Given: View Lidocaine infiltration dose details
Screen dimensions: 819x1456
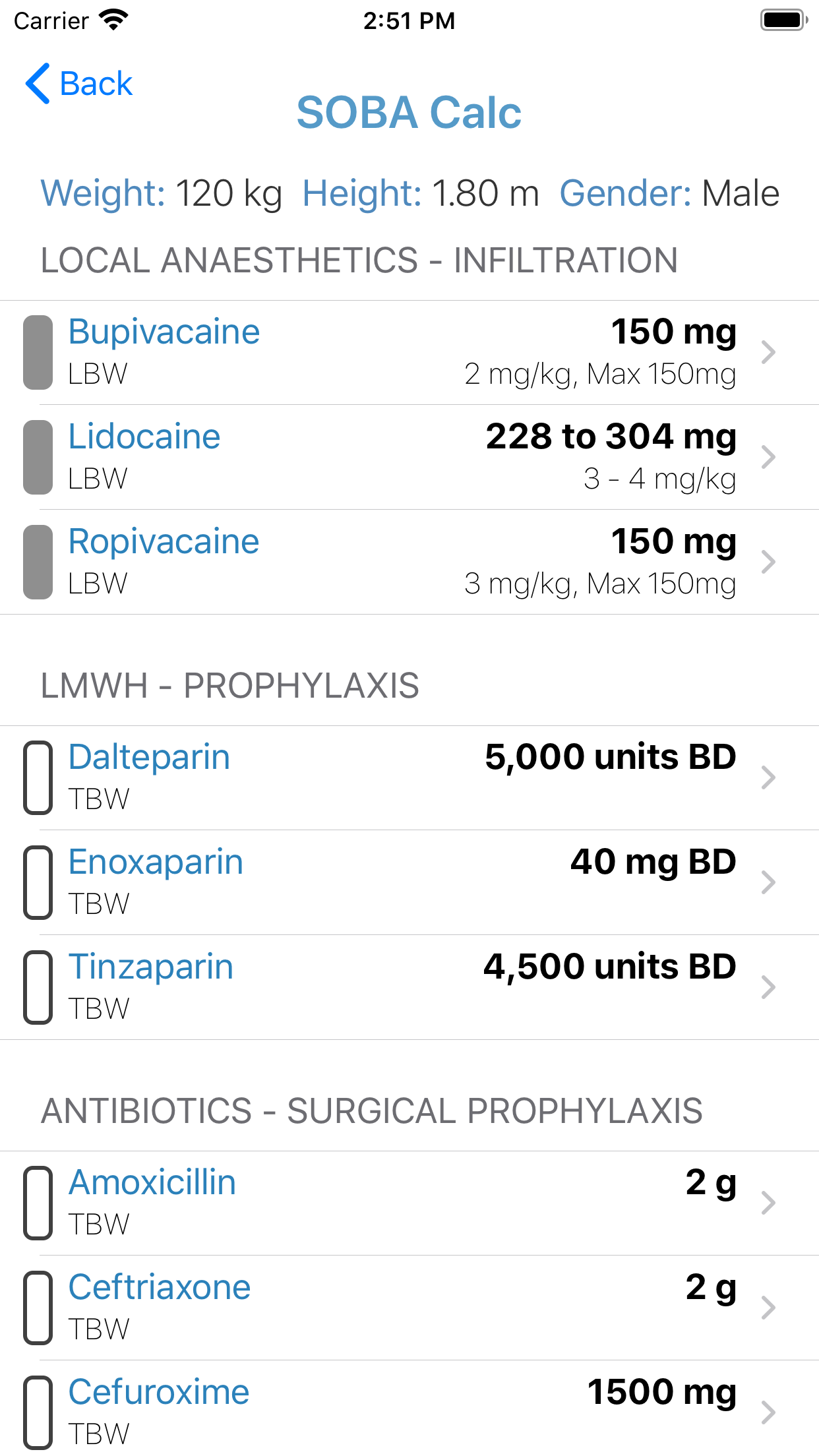Looking at the screenshot, I should click(x=409, y=457).
